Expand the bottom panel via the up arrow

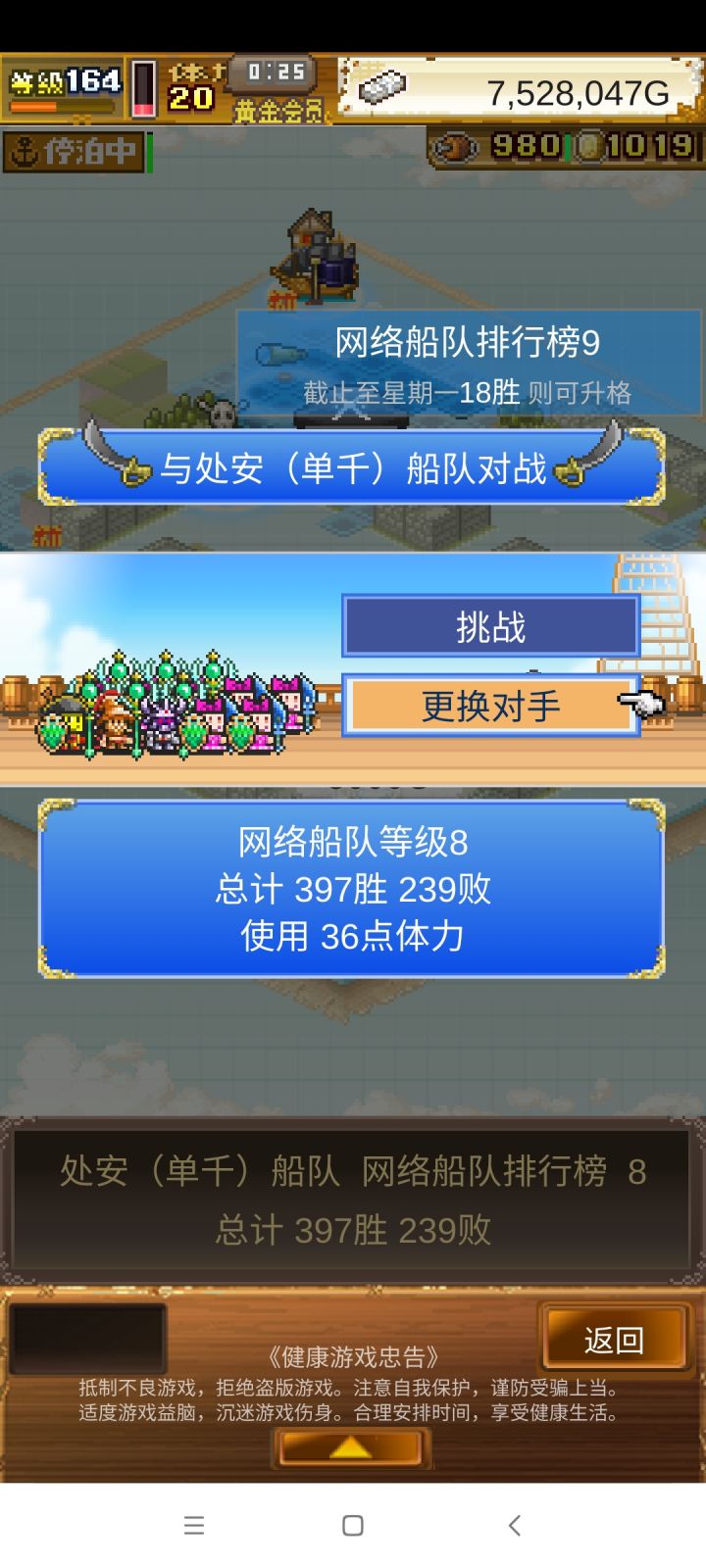click(x=350, y=1447)
